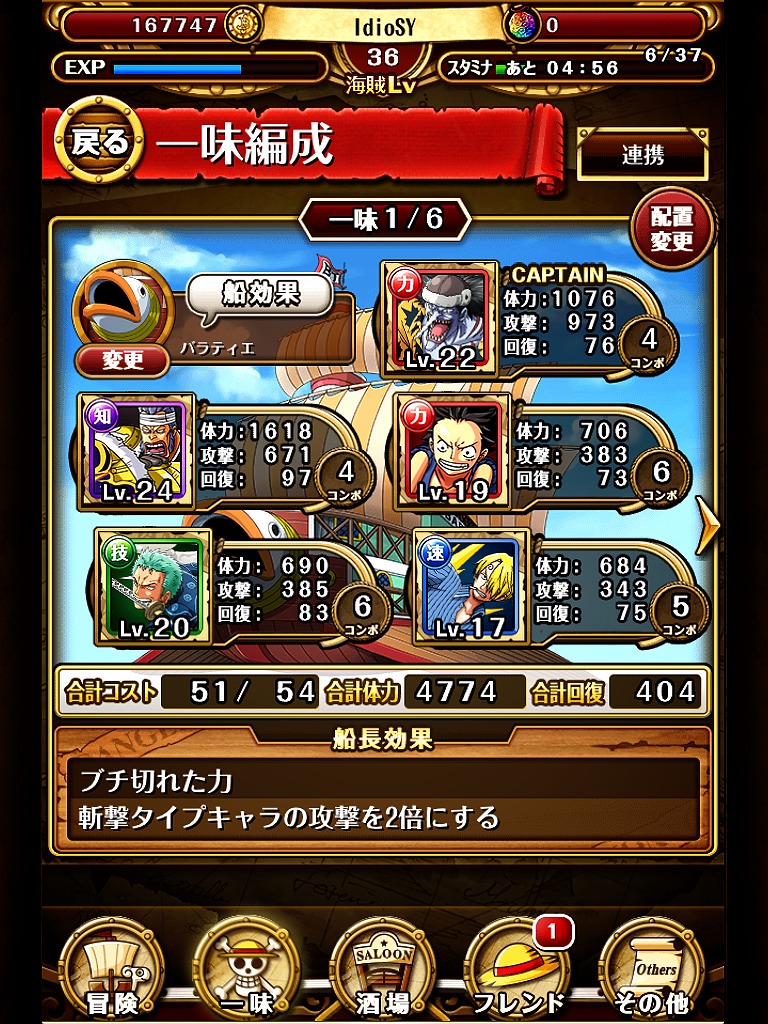Switch to the 酒場 saloon tab
768x1024 pixels.
[383, 968]
